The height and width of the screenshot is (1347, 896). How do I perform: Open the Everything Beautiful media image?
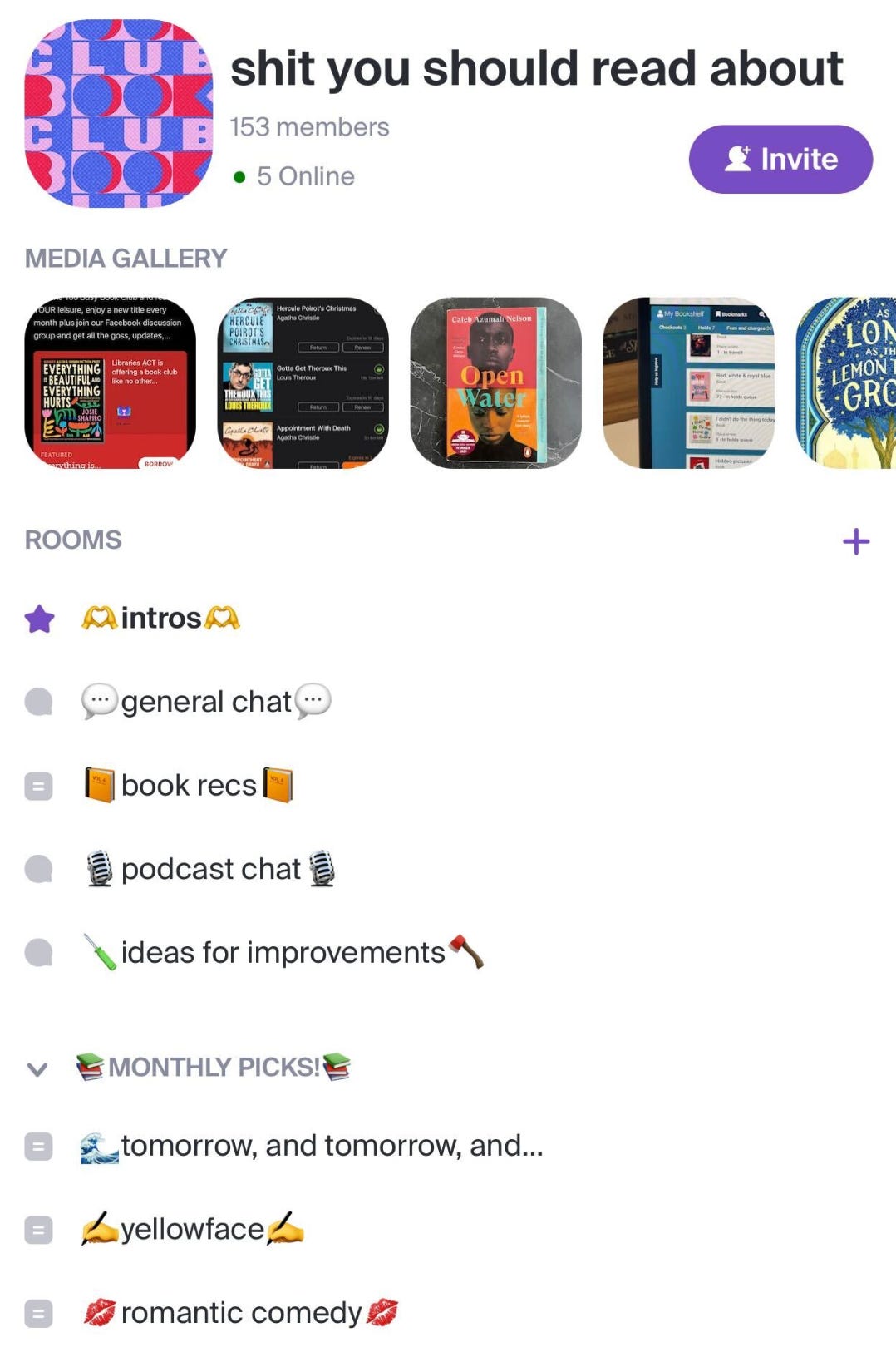click(110, 382)
